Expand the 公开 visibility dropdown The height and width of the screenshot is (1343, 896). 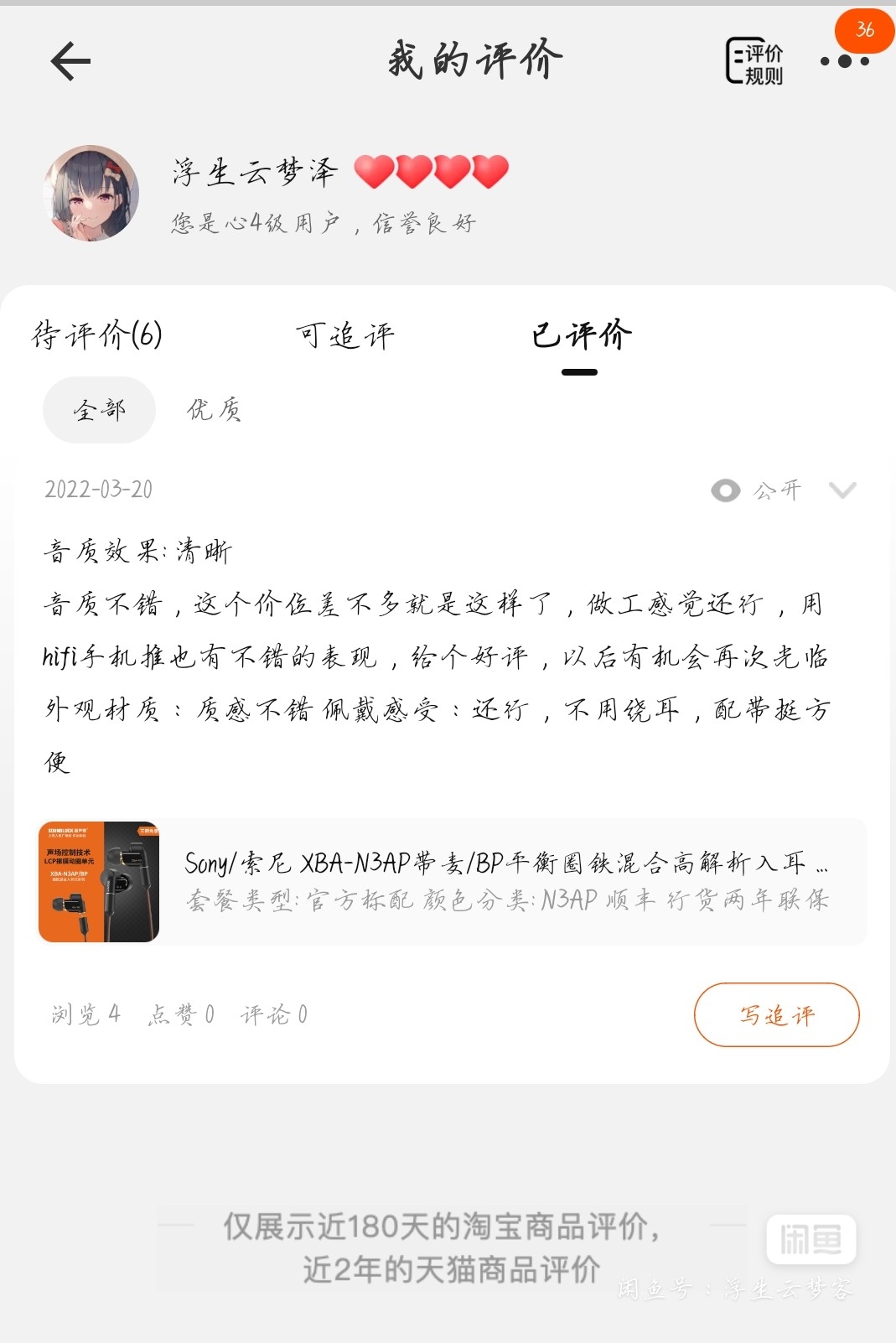(842, 490)
